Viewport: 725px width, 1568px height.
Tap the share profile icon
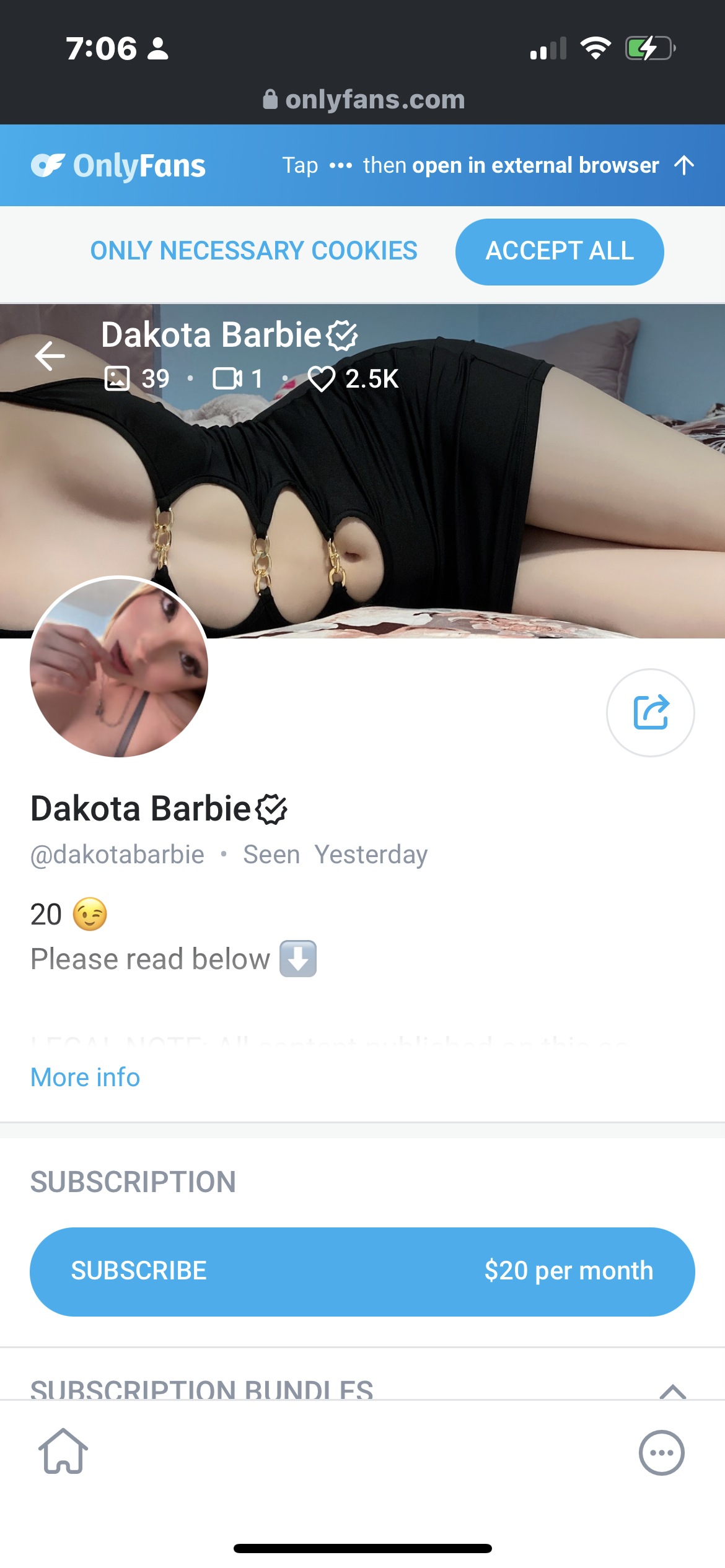[650, 712]
